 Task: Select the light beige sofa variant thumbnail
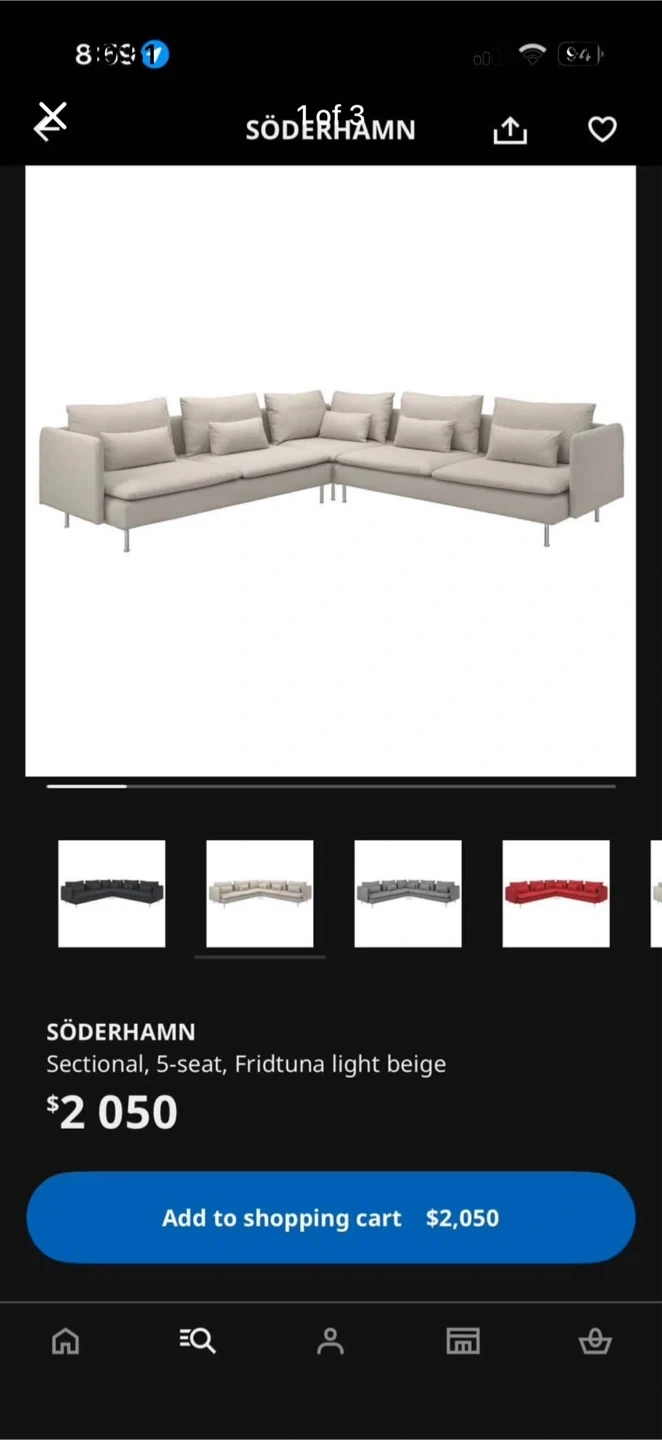coord(260,893)
